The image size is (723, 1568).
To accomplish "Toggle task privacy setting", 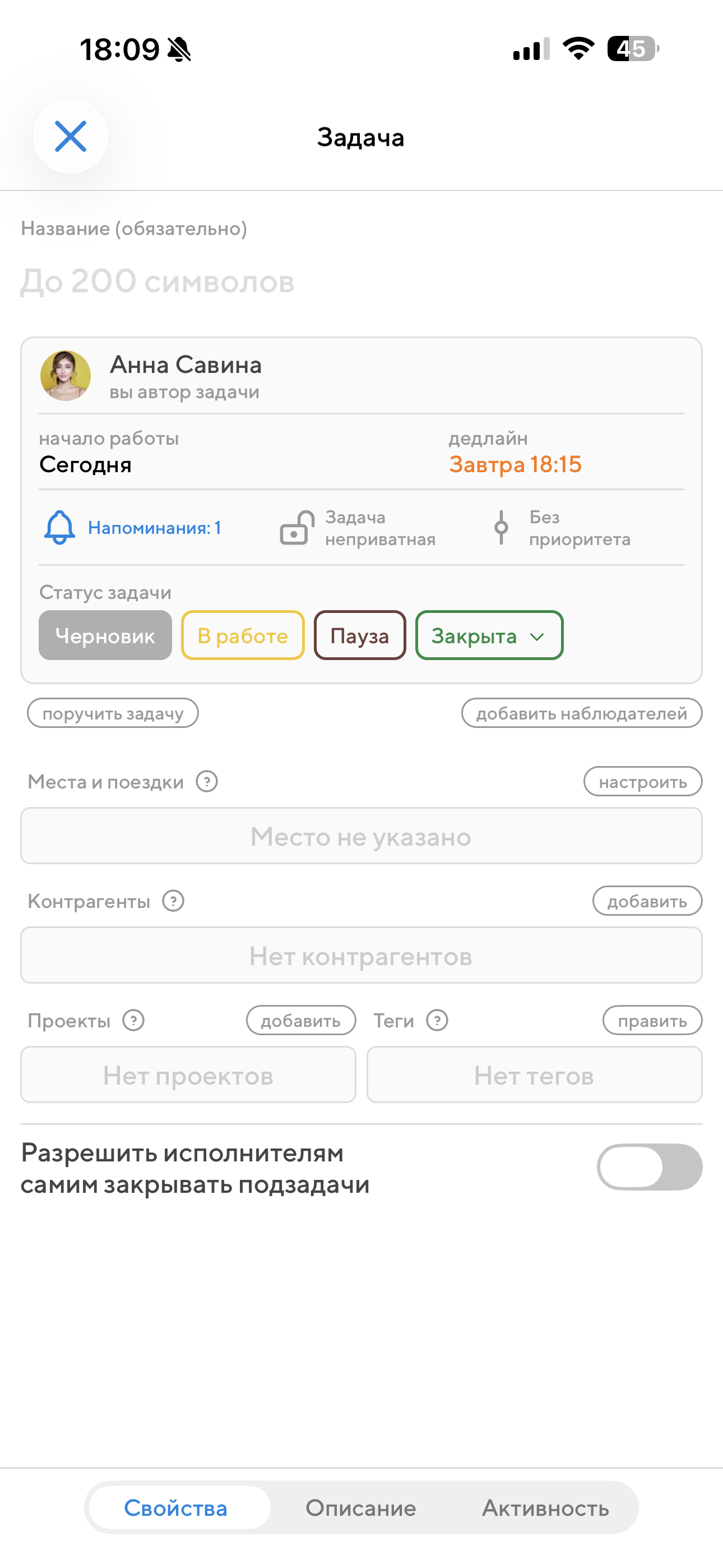I will pos(358,528).
